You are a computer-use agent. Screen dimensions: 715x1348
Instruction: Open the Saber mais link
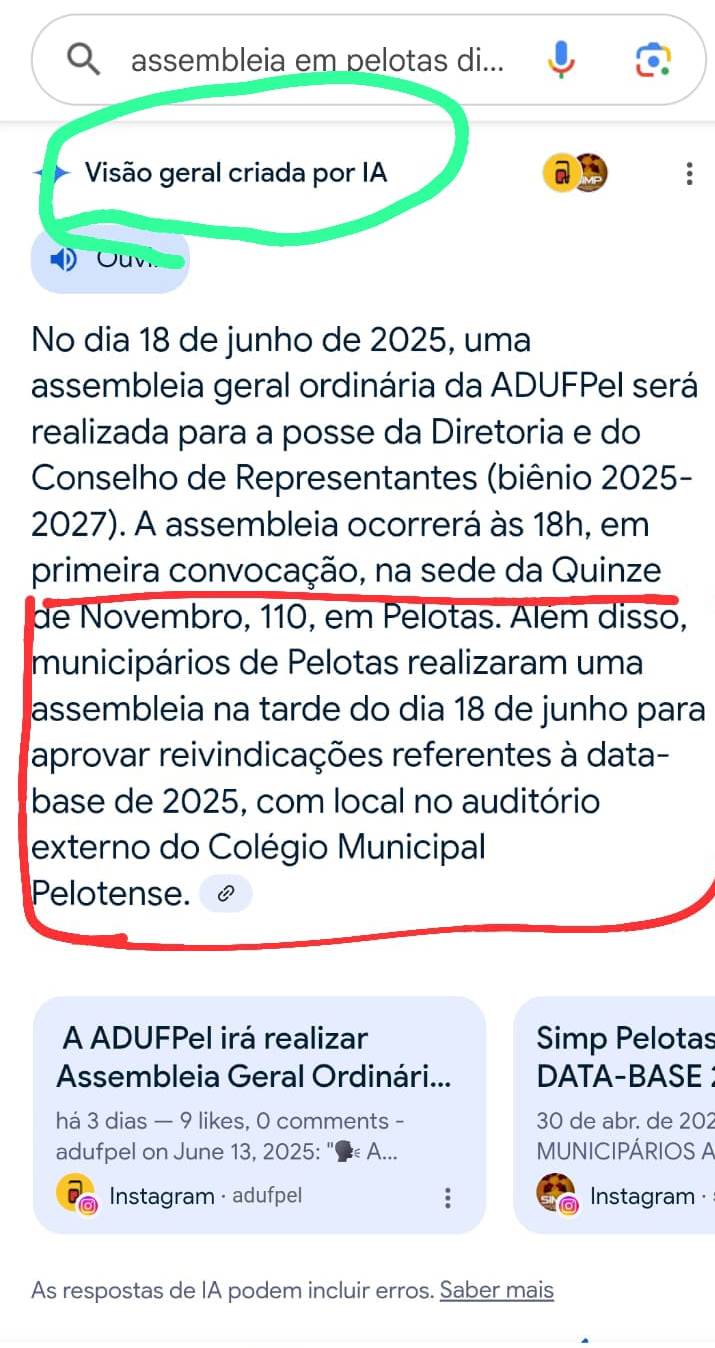point(496,1290)
